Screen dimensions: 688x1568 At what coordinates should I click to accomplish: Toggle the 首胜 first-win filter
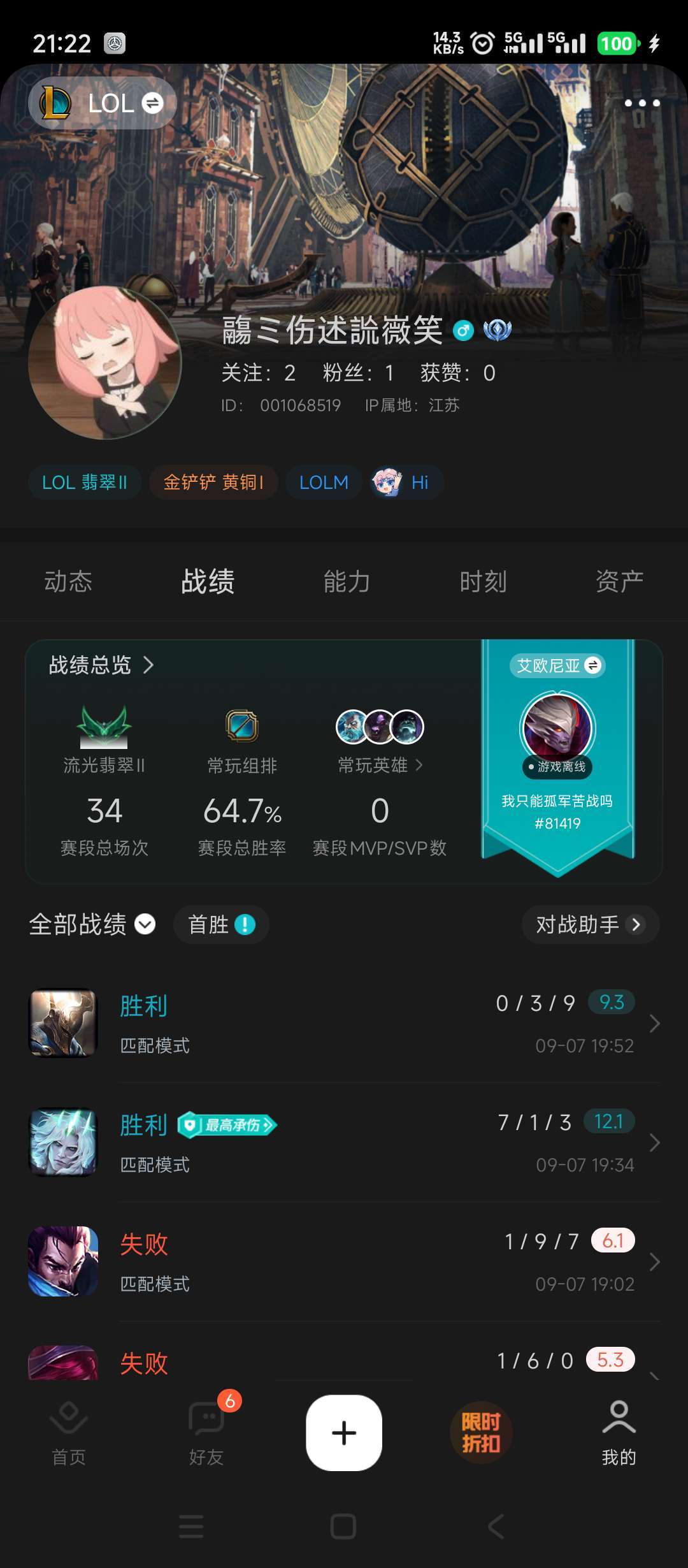click(x=220, y=924)
